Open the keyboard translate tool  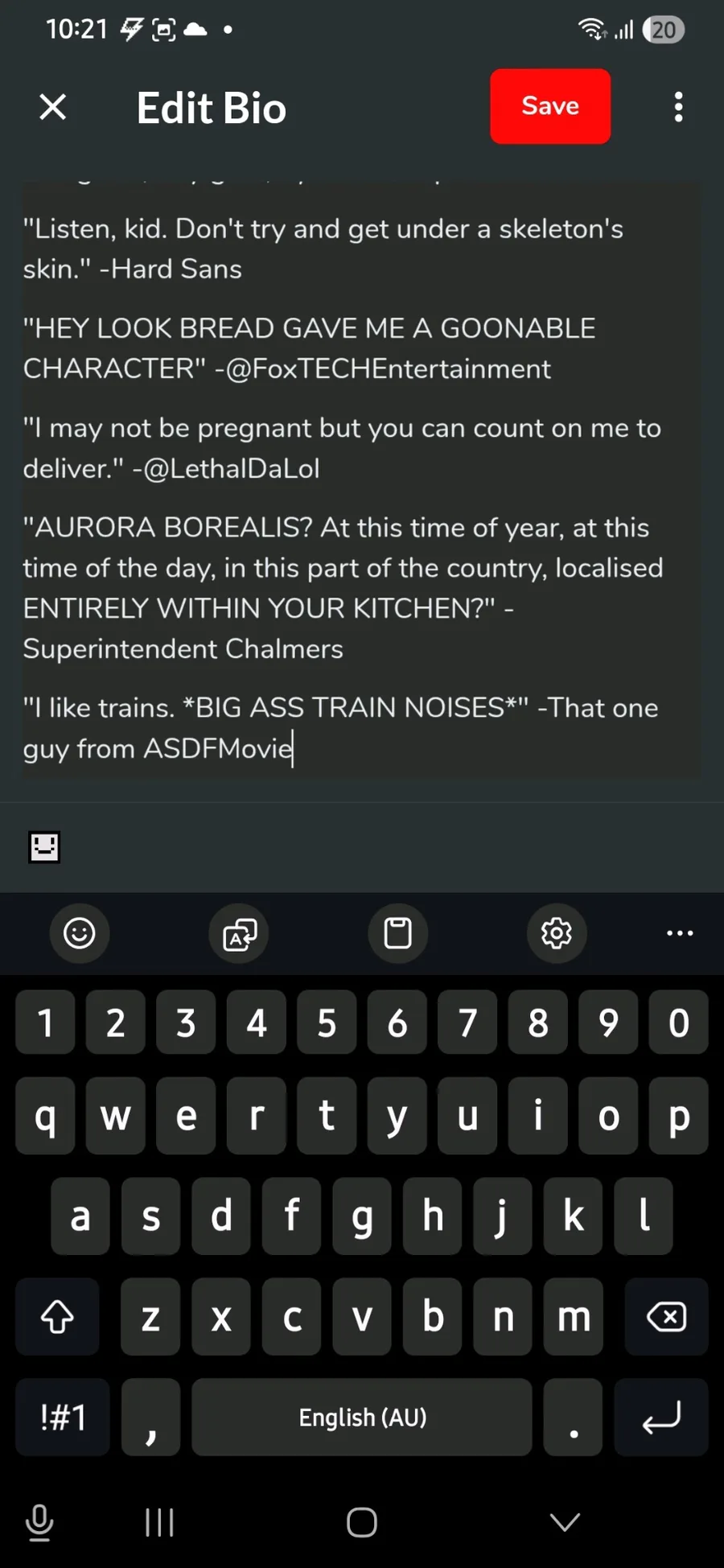click(x=239, y=933)
